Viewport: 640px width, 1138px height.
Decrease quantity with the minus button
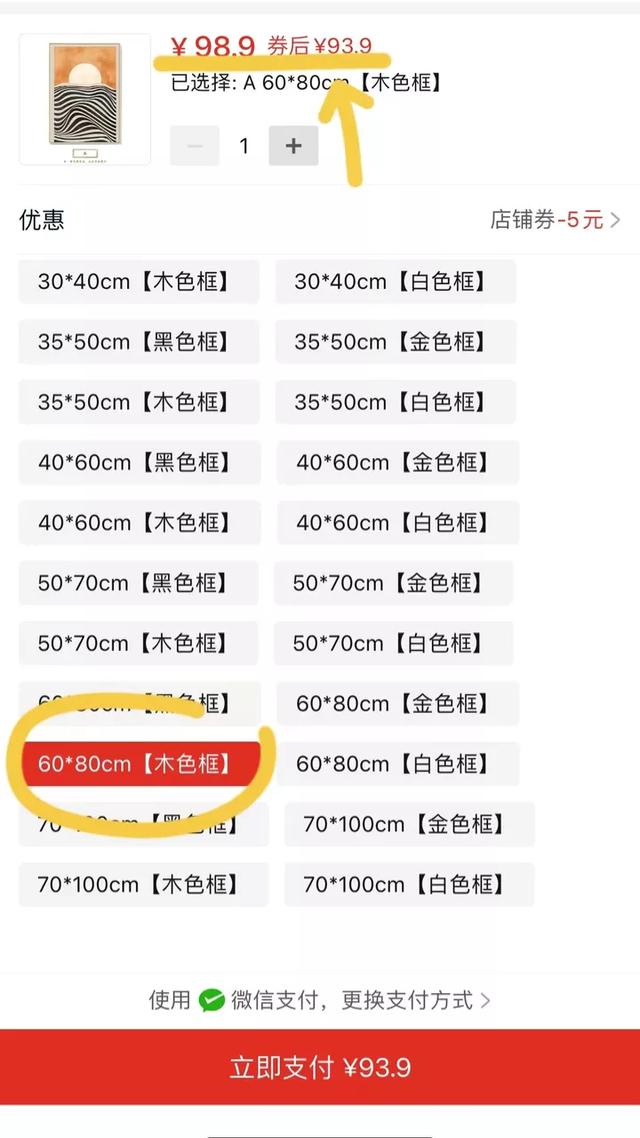(x=195, y=146)
